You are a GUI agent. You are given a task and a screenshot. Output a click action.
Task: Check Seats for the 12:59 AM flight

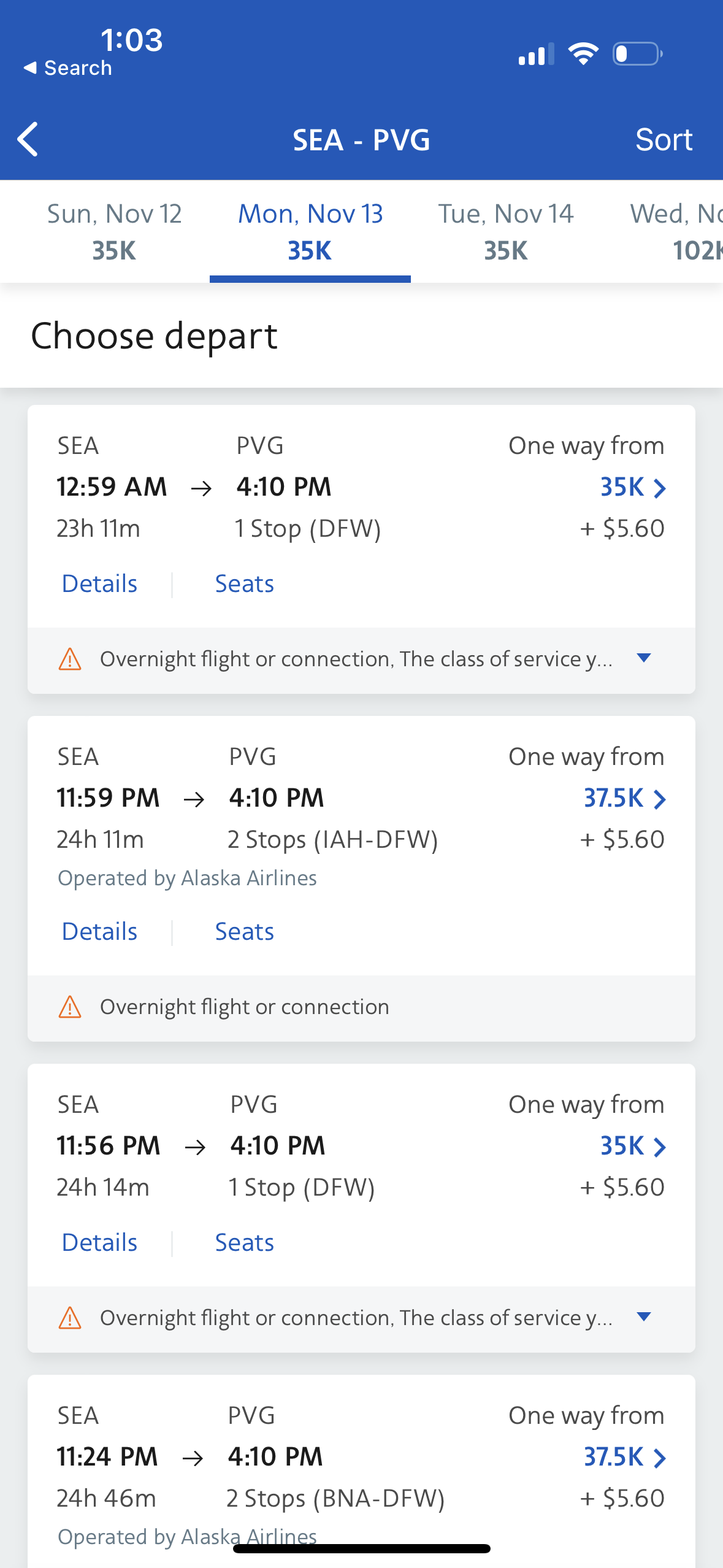pyautogui.click(x=244, y=583)
